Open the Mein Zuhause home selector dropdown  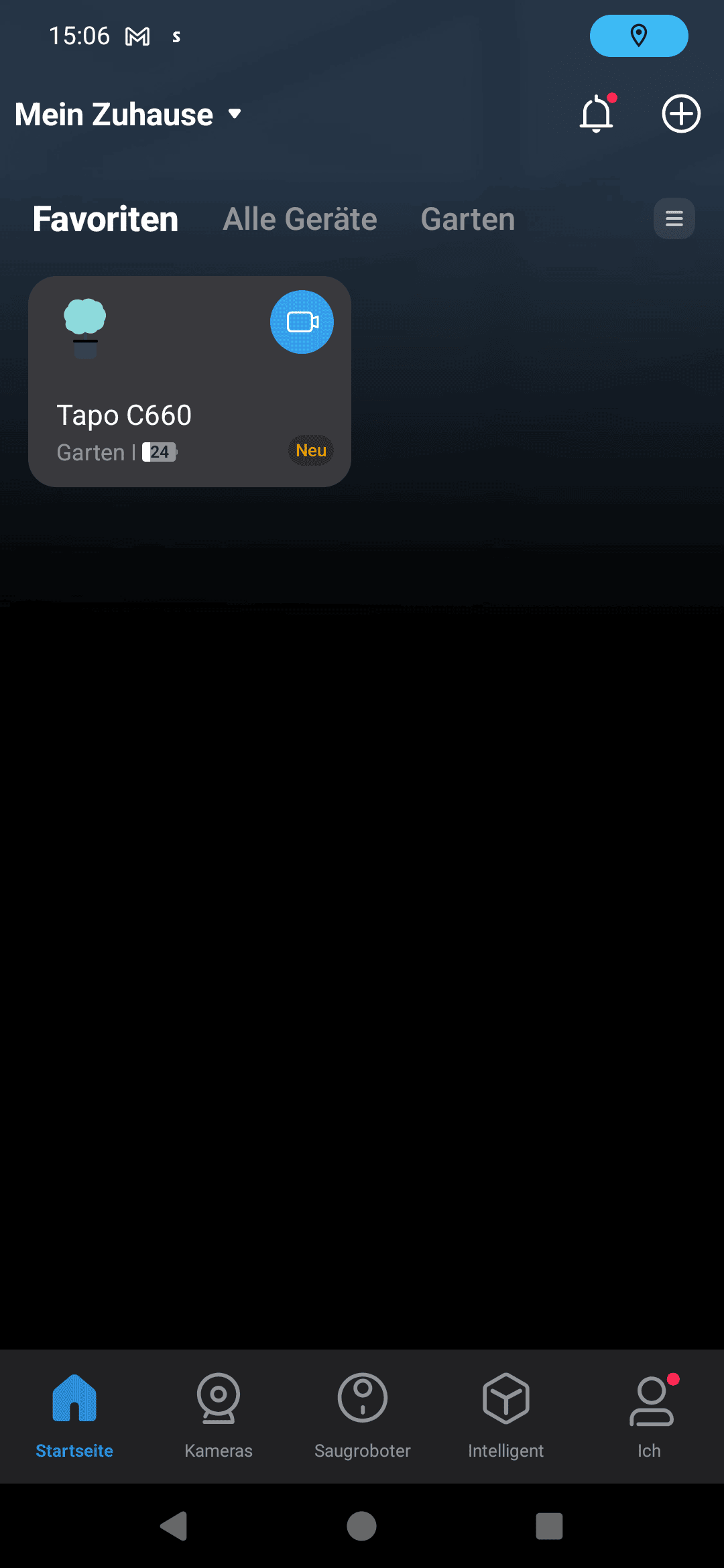[128, 115]
